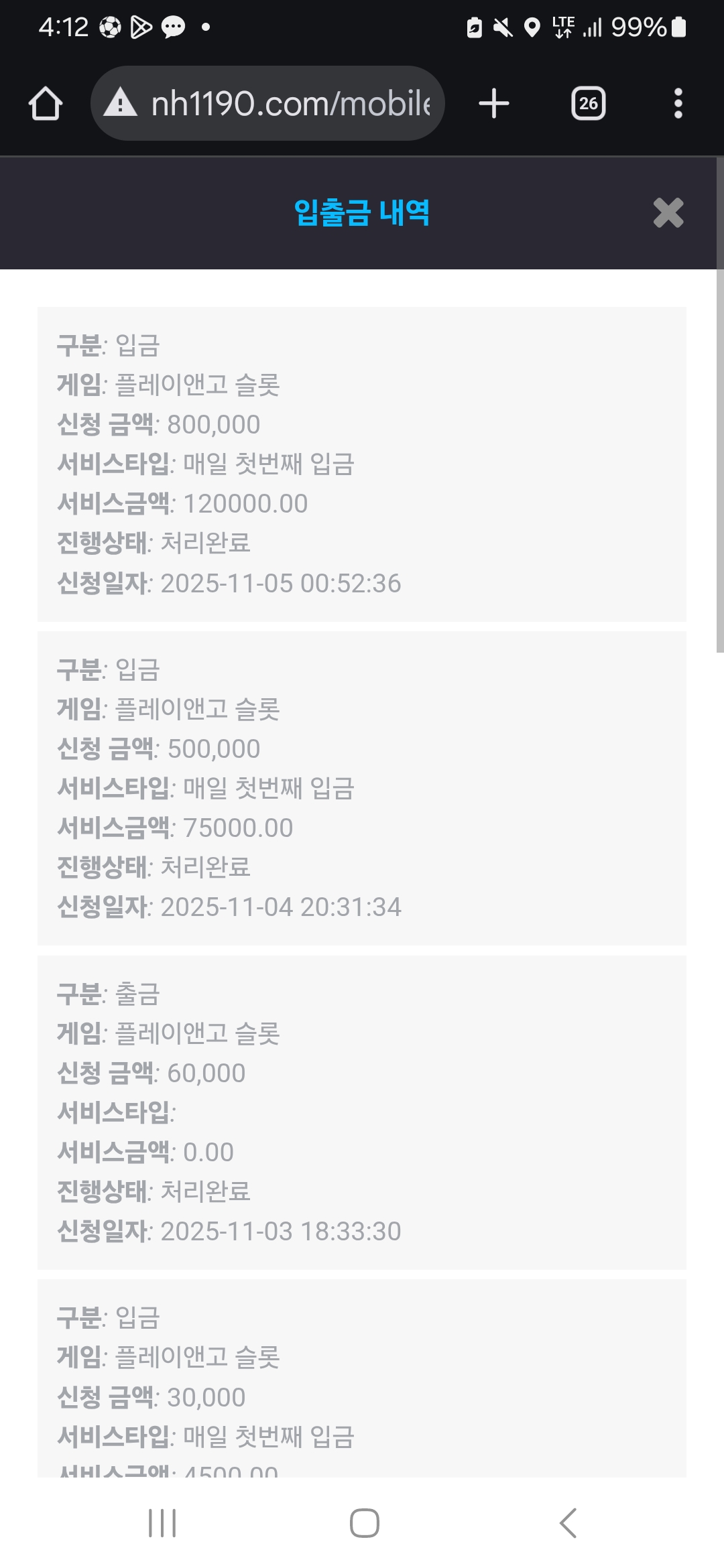Tap the location pin icon in status bar
724x1568 pixels.
tap(531, 27)
